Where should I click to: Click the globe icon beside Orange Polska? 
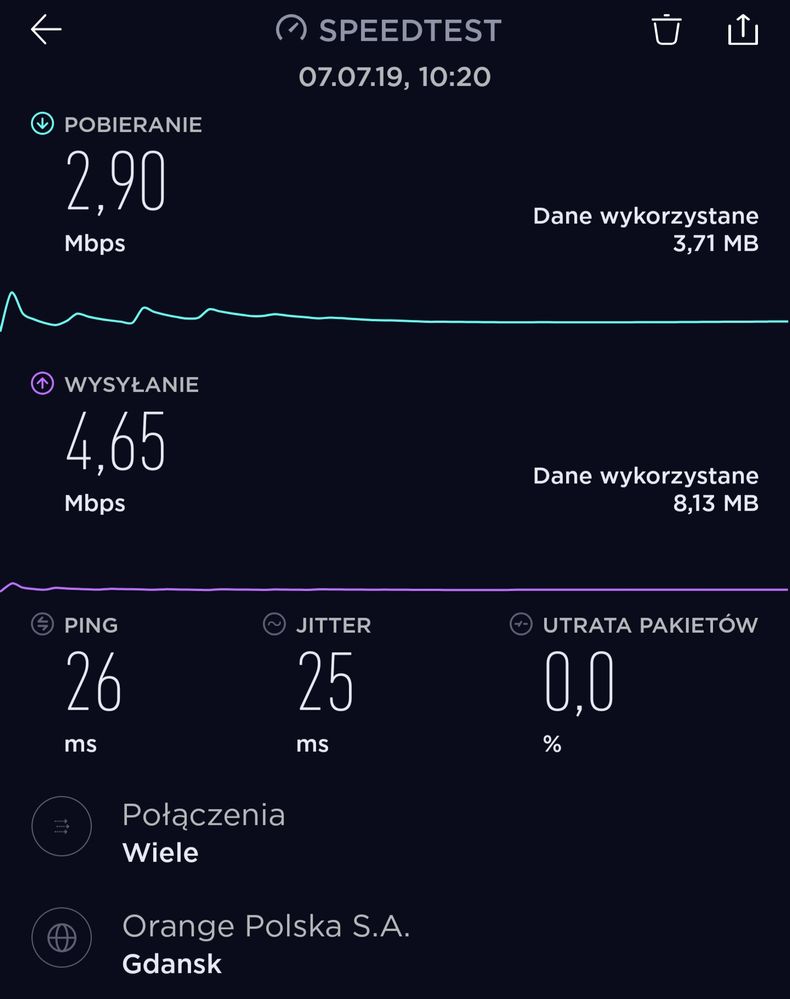click(x=62, y=938)
